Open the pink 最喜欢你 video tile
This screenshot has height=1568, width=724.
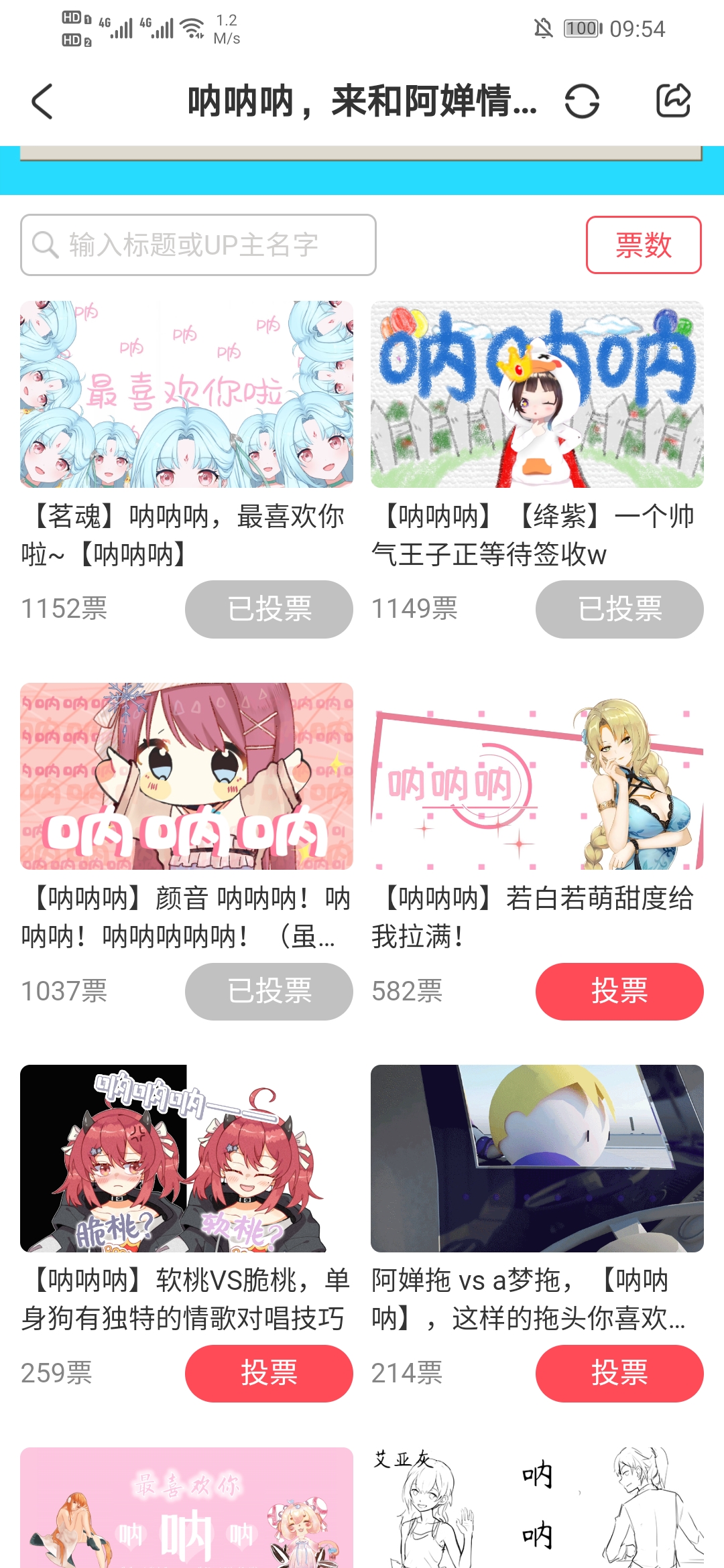(186, 1508)
